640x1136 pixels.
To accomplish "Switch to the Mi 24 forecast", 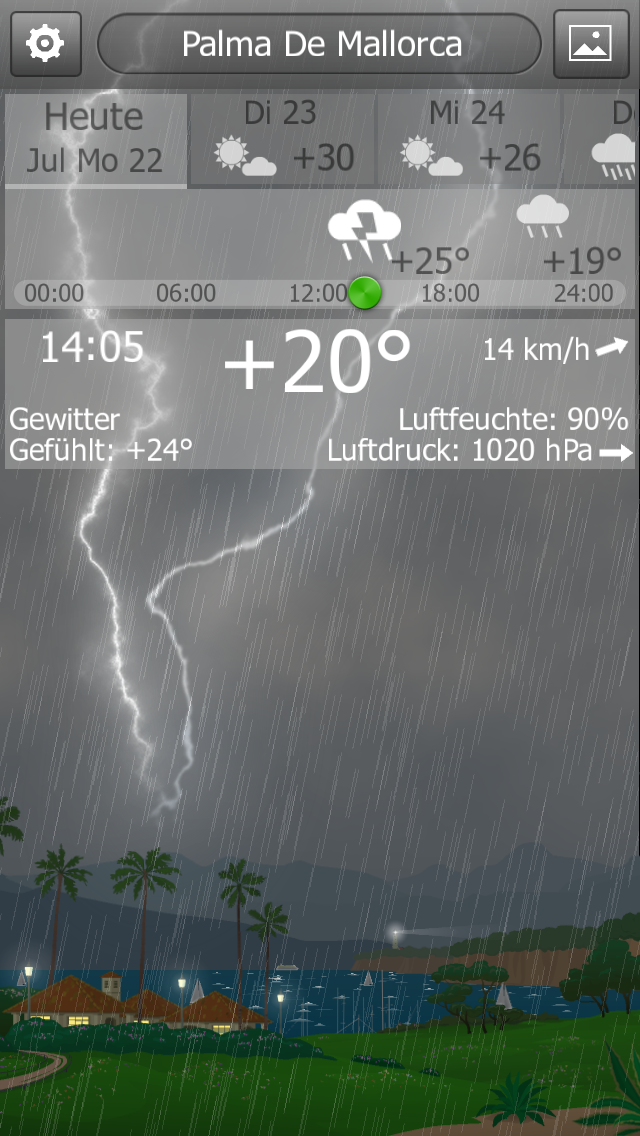I will tap(468, 138).
